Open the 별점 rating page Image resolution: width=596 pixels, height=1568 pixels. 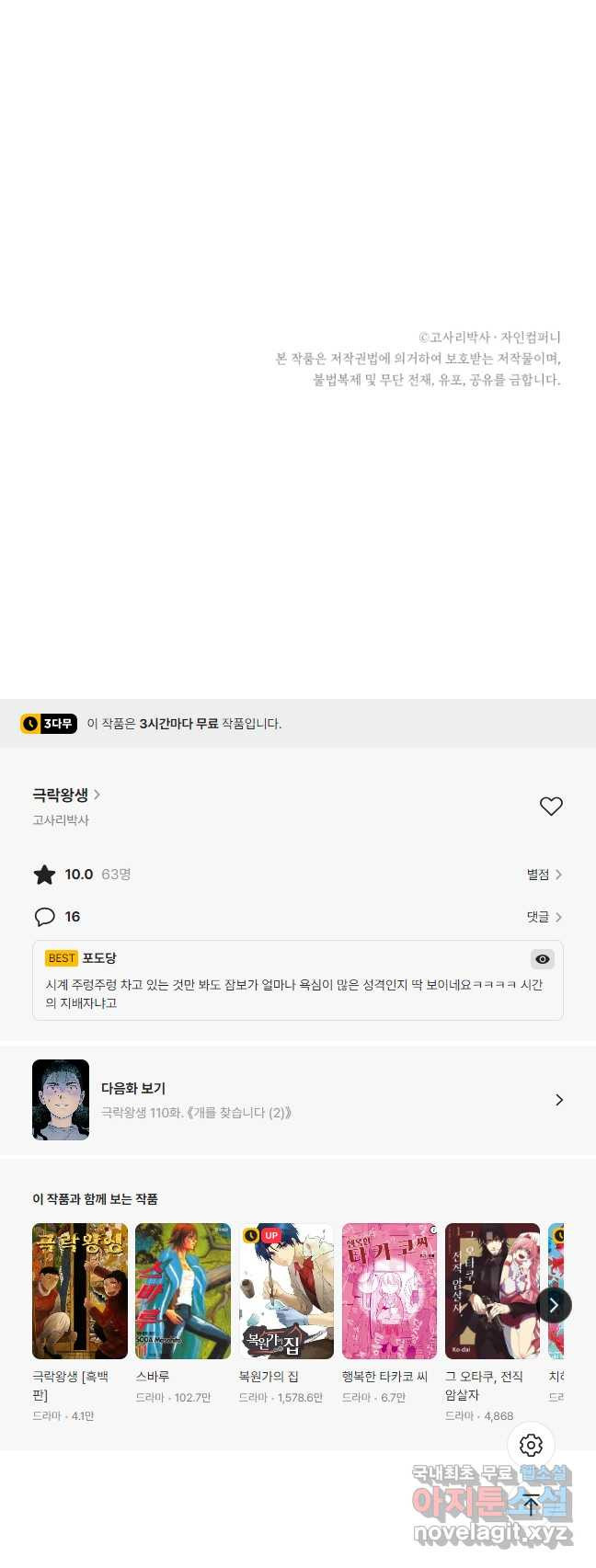tap(544, 875)
